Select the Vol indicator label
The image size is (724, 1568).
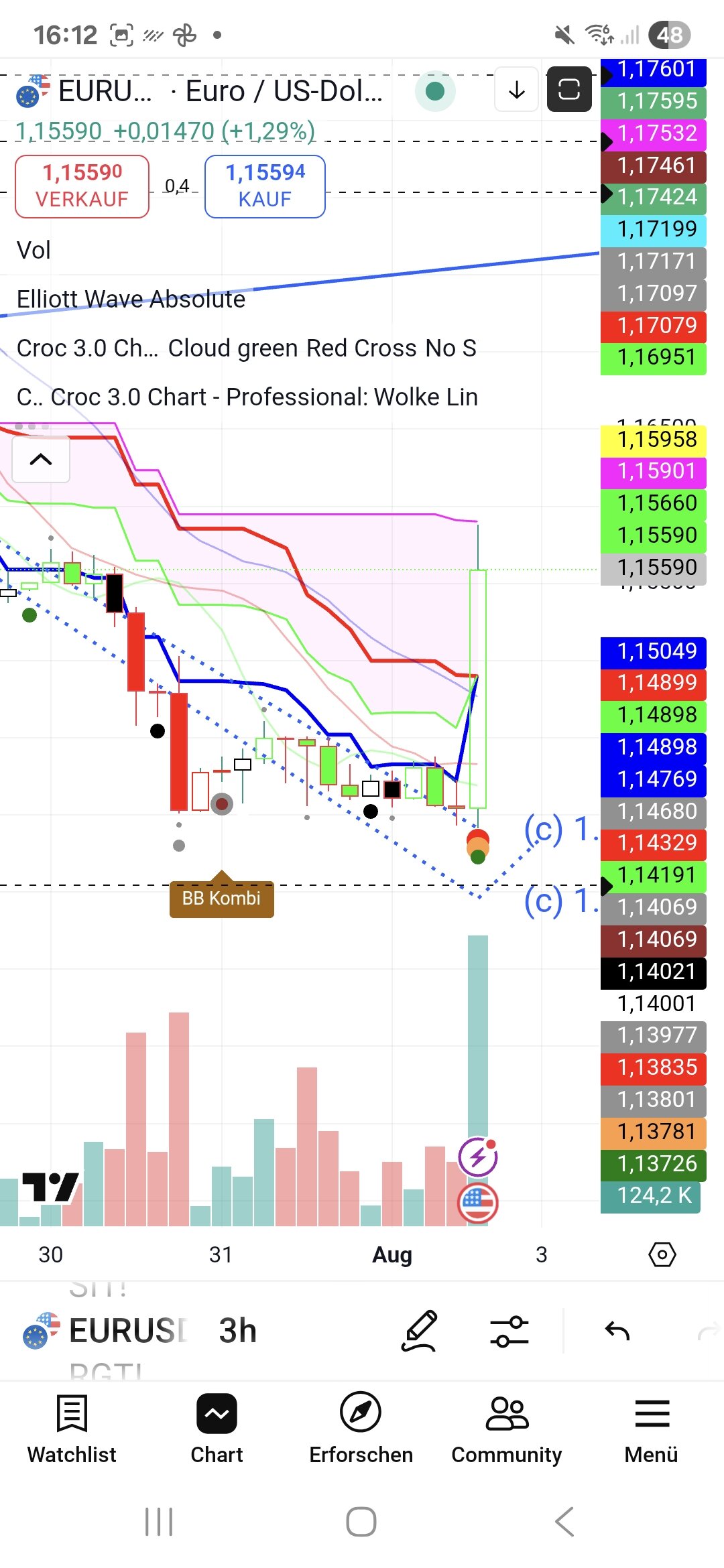tap(34, 250)
